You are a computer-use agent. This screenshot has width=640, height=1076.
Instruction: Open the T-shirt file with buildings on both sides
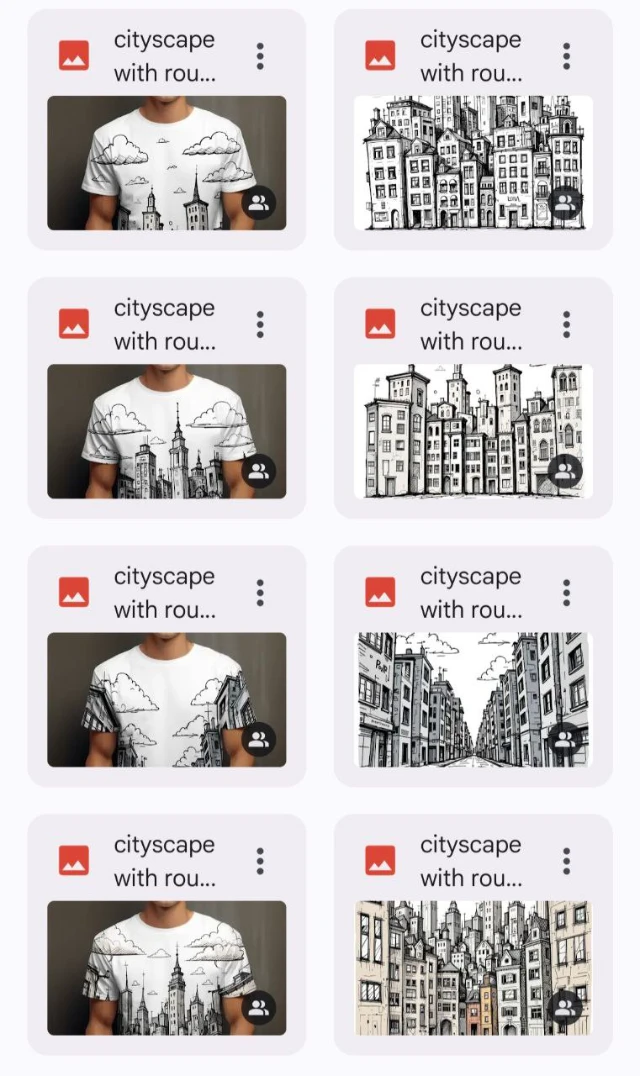coord(166,699)
